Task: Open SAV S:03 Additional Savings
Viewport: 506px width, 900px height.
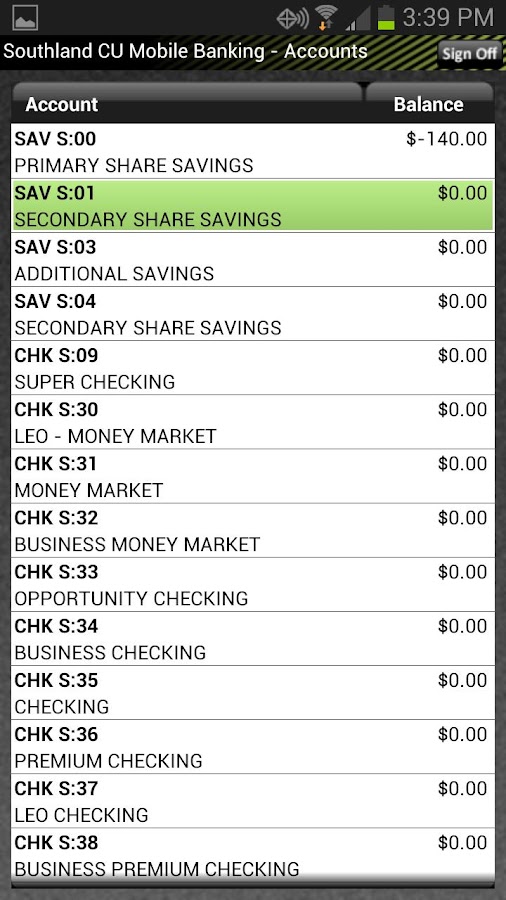Action: point(253,259)
